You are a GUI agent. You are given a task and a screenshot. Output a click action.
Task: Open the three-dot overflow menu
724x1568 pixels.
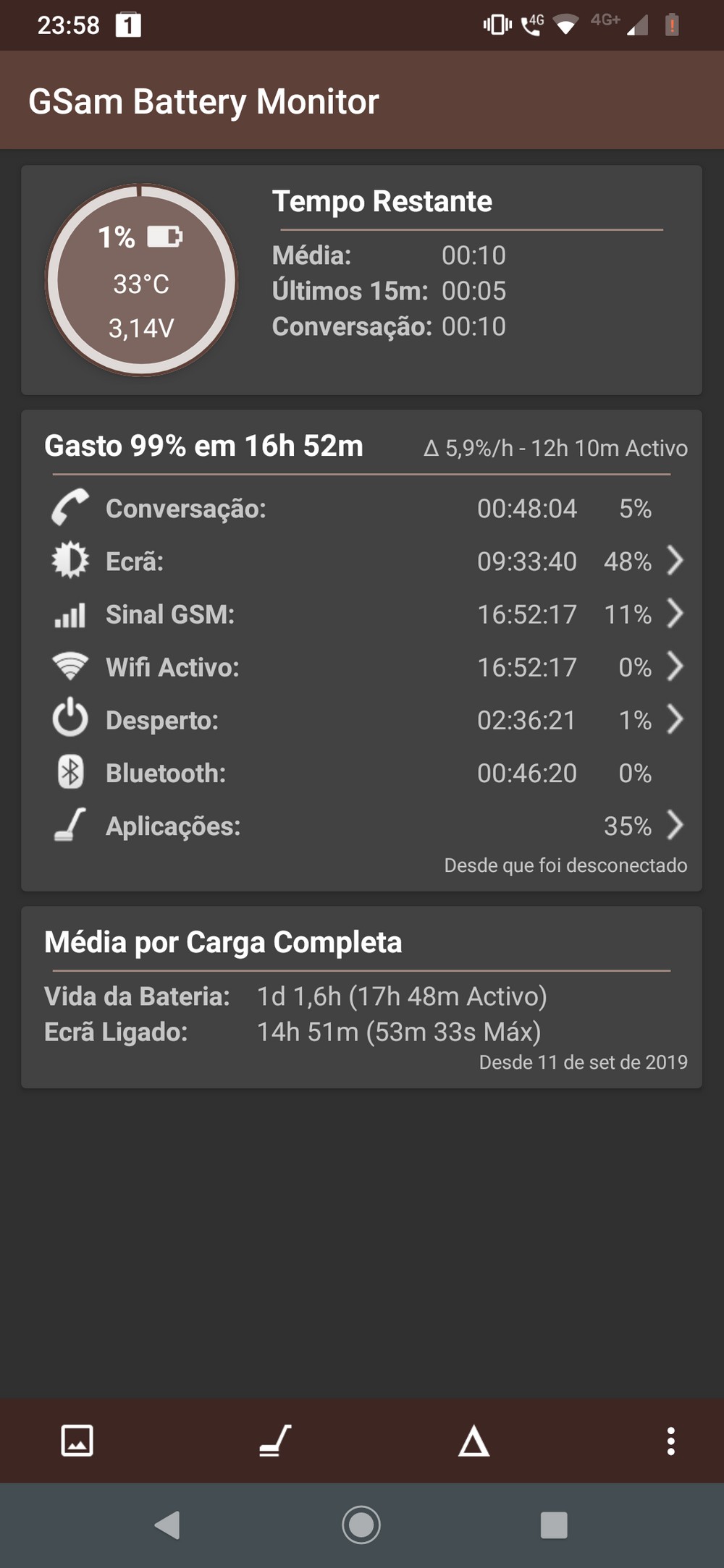671,1441
